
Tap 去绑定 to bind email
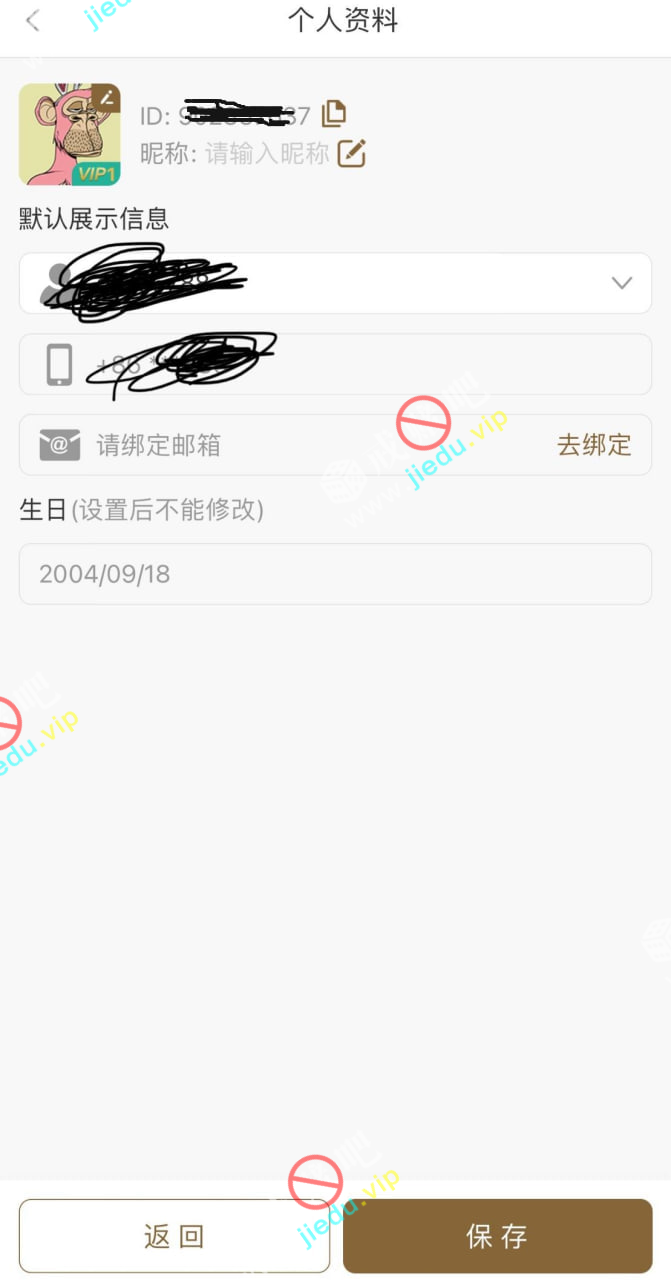594,445
